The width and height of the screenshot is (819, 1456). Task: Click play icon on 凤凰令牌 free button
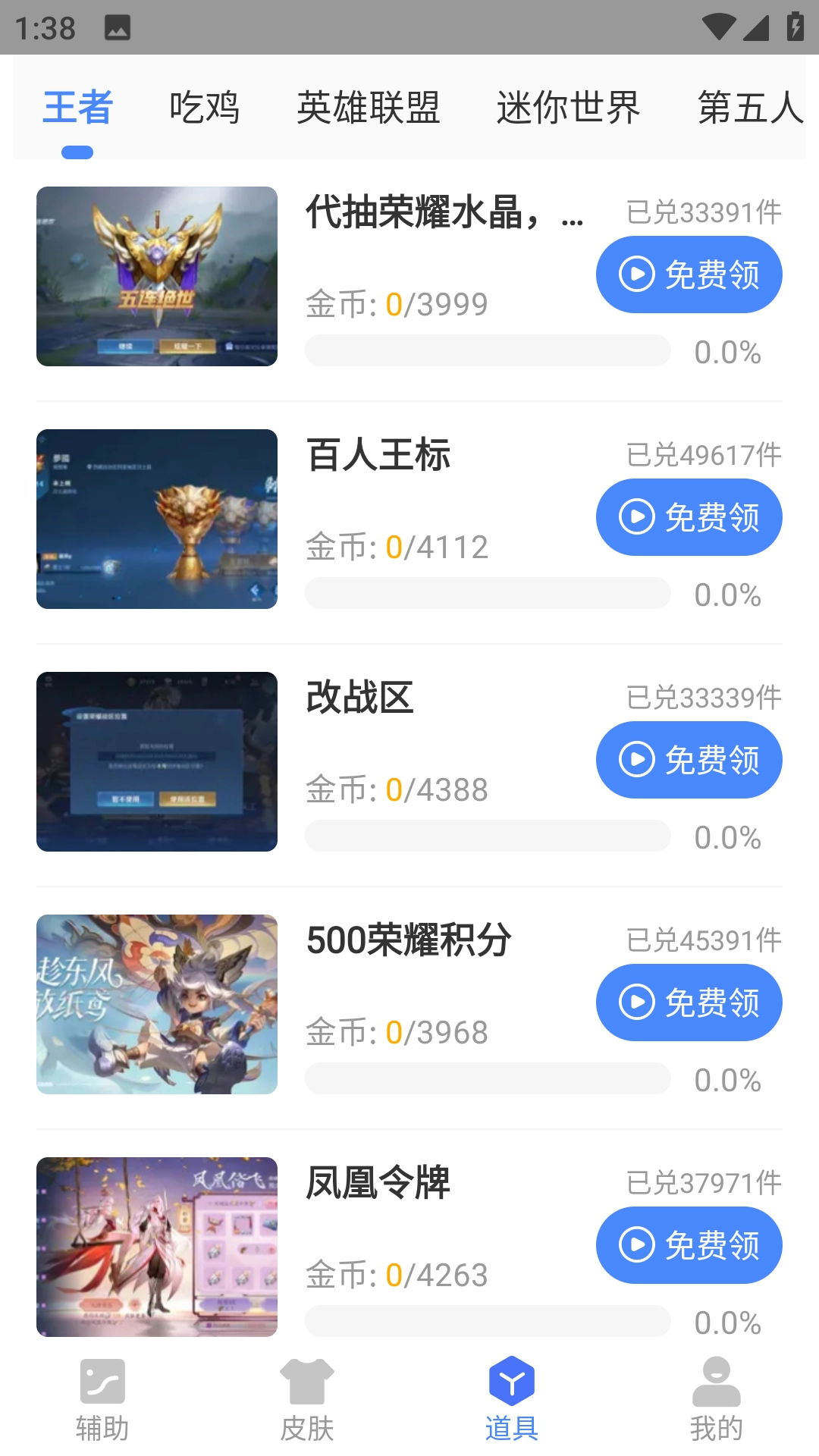coord(638,1244)
